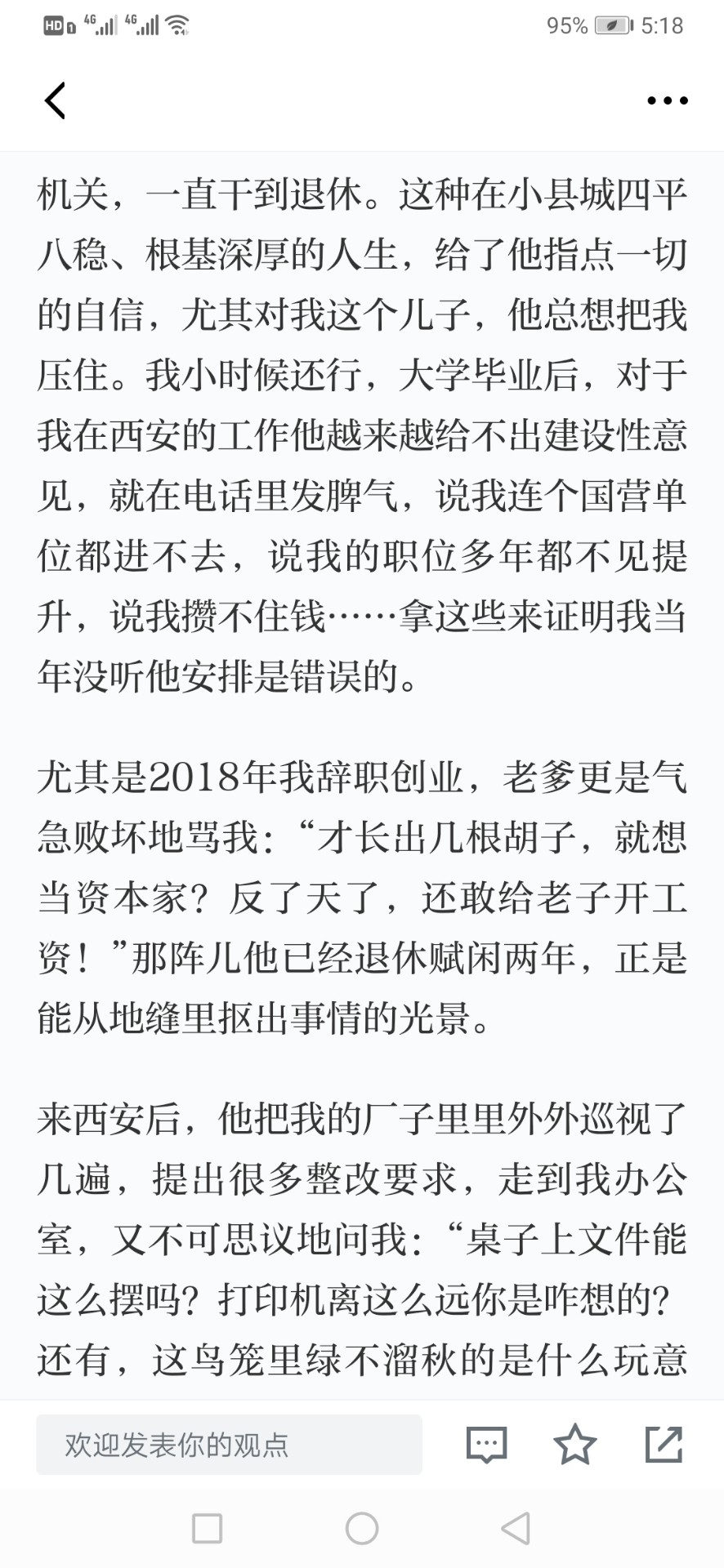The image size is (724, 1568).
Task: Tap the comment field 欢迎发表你的观点
Action: 229,1445
